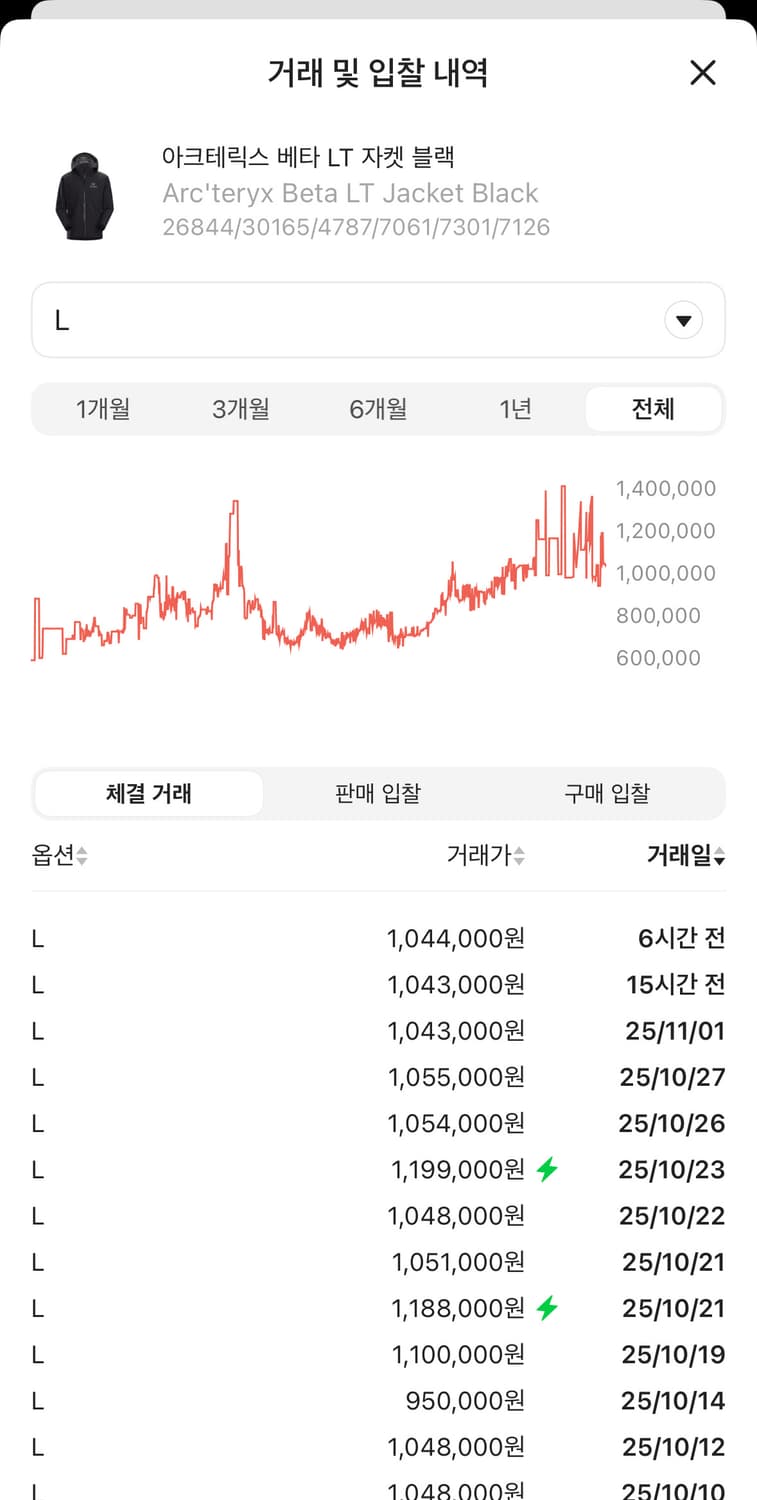Select the 체결 거래 tab
The image size is (757, 1500).
coord(148,792)
